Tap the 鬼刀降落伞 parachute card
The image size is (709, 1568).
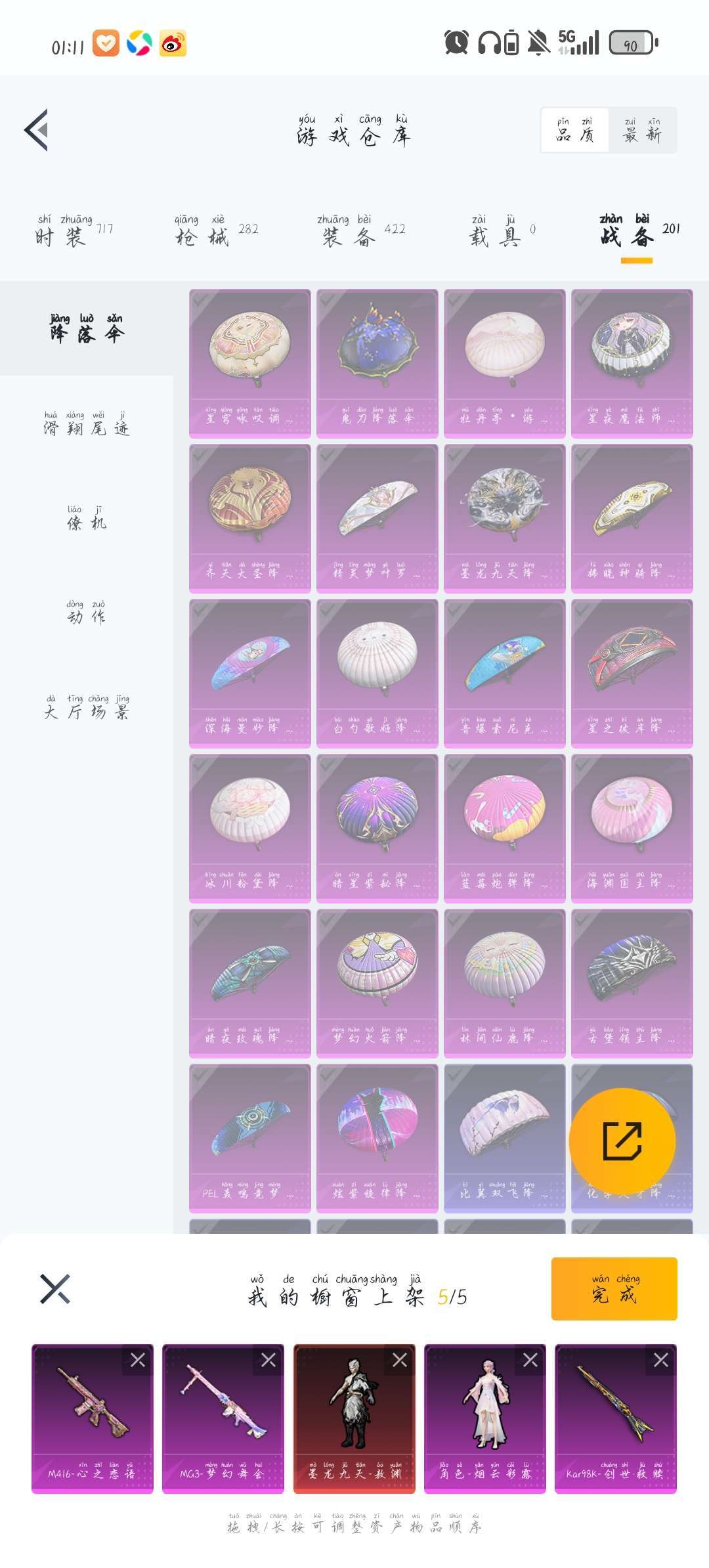(377, 363)
